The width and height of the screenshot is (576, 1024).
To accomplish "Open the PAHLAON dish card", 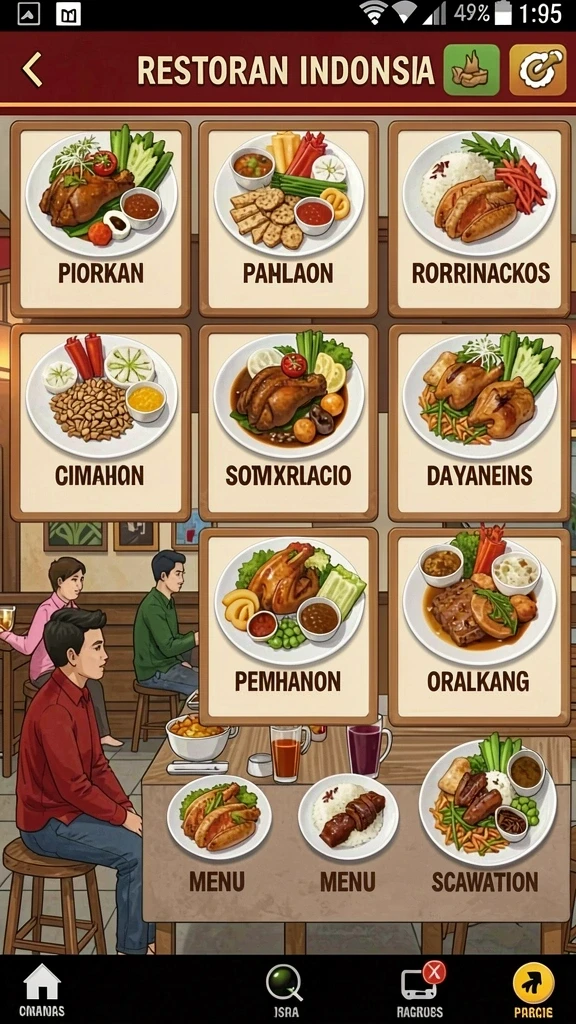I will coord(289,219).
